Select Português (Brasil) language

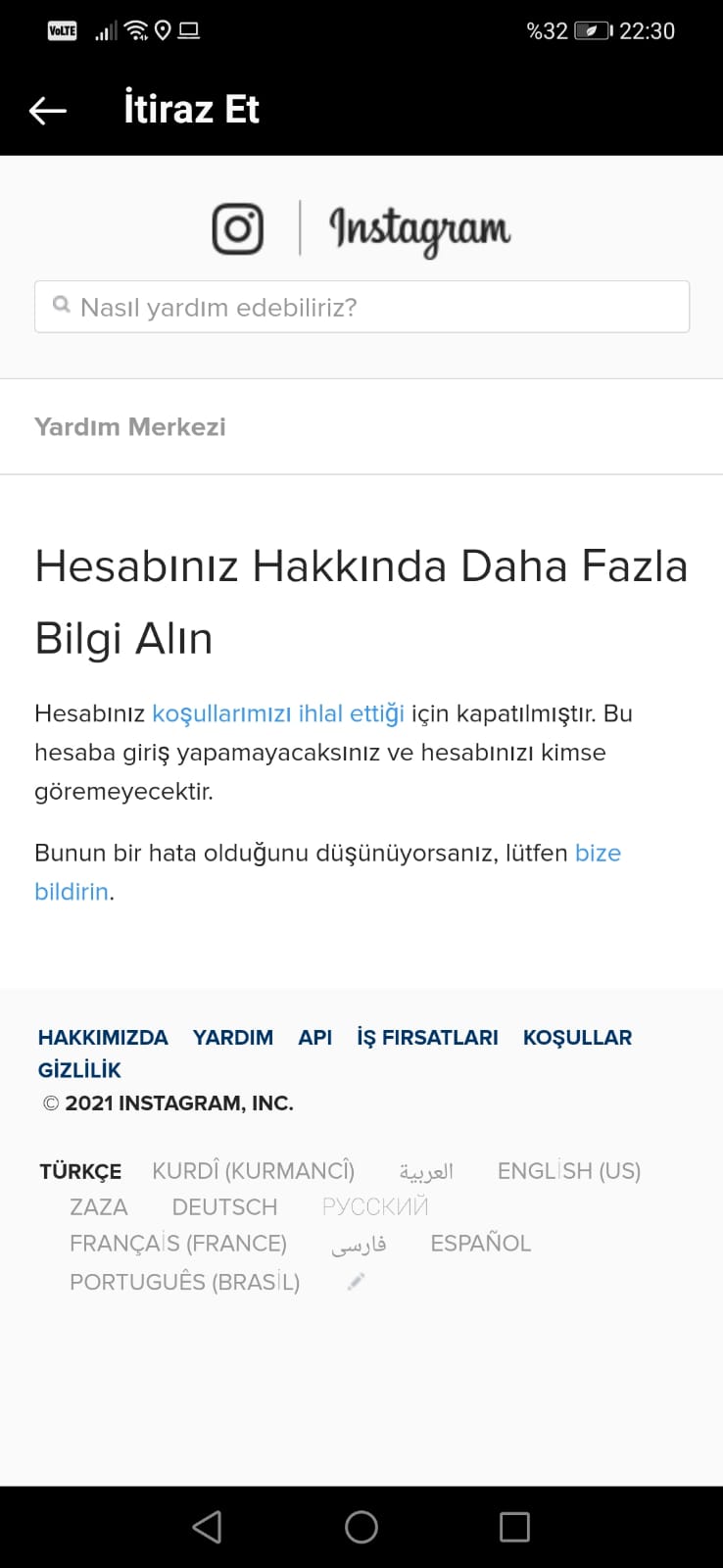184,1282
